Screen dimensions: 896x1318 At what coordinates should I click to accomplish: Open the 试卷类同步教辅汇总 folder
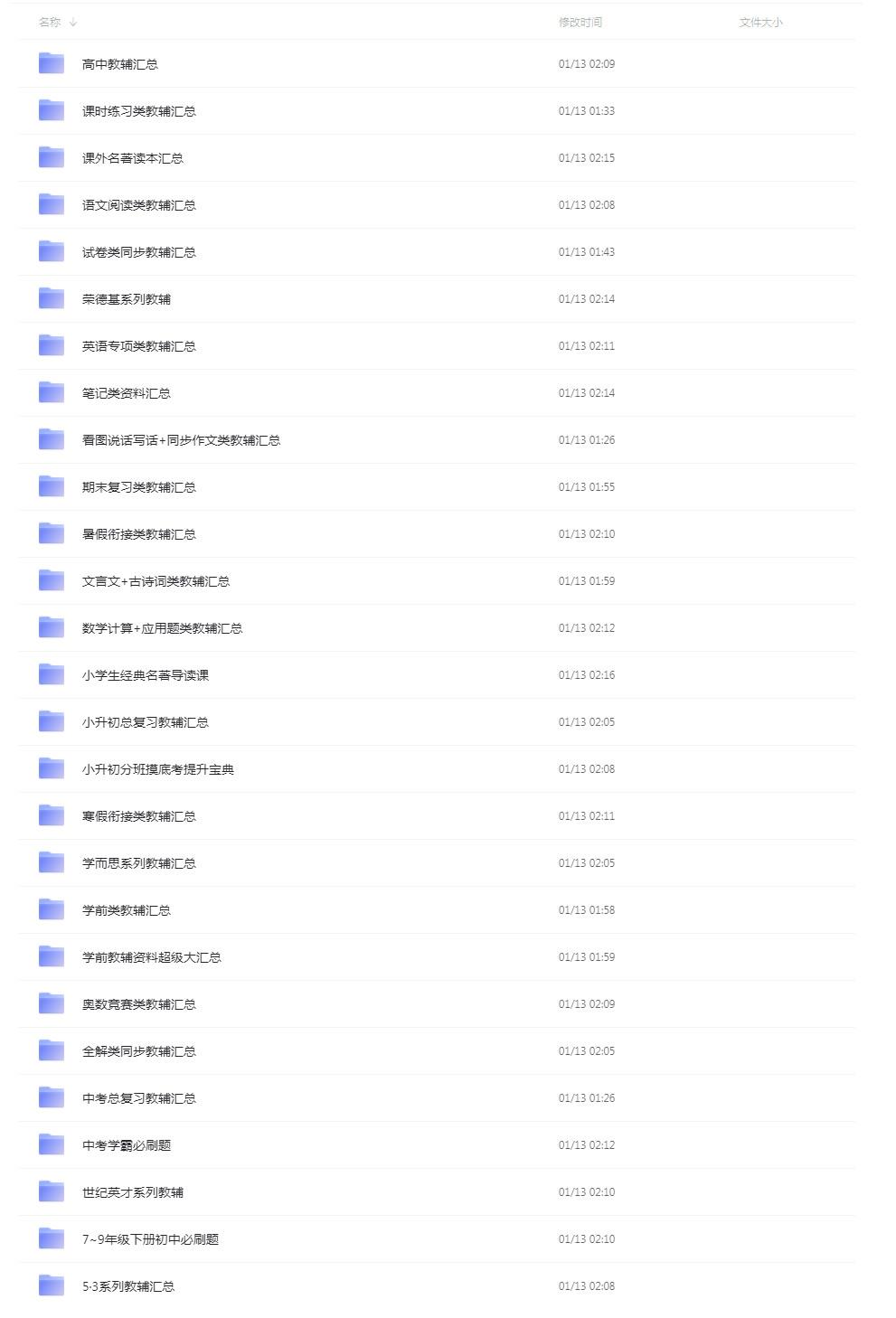click(138, 252)
